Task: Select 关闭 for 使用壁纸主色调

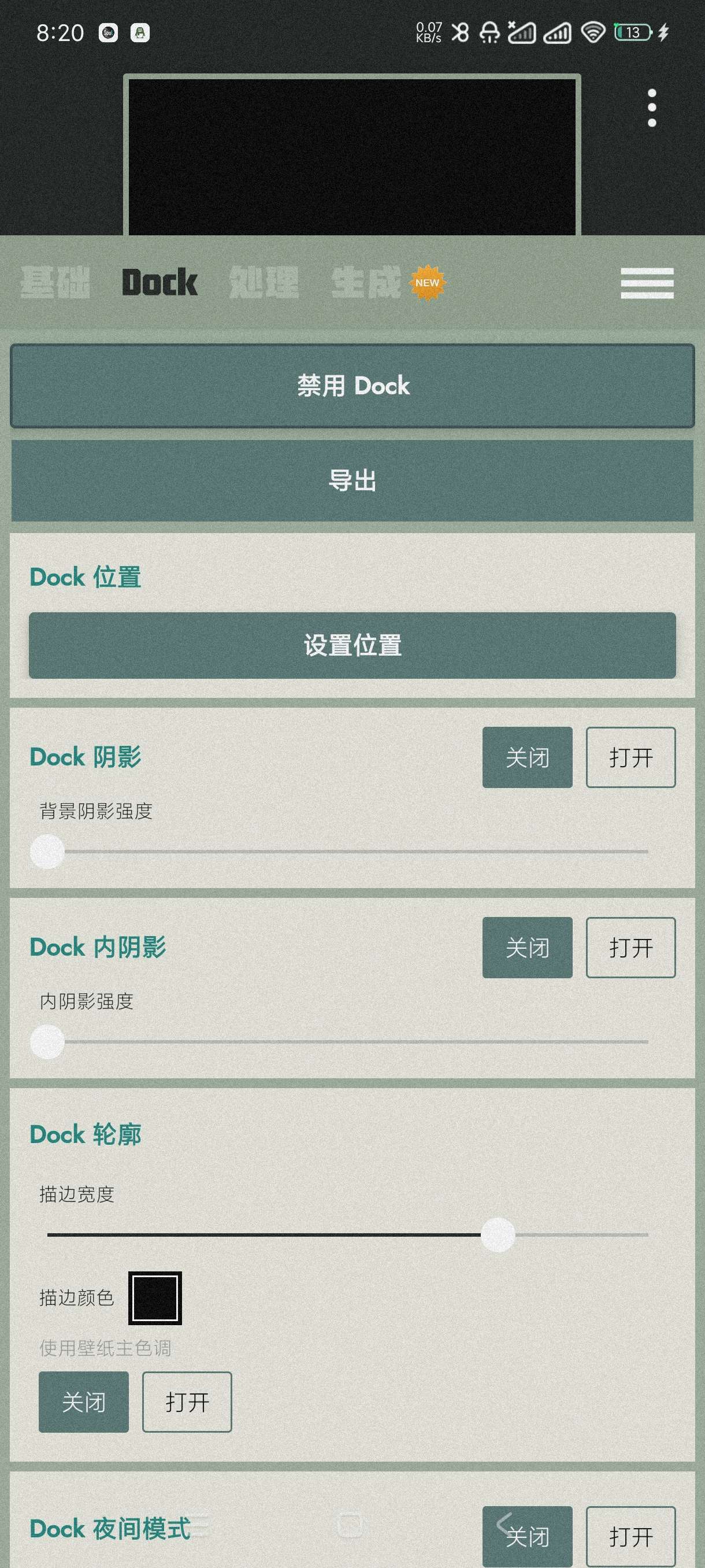Action: point(83,1402)
